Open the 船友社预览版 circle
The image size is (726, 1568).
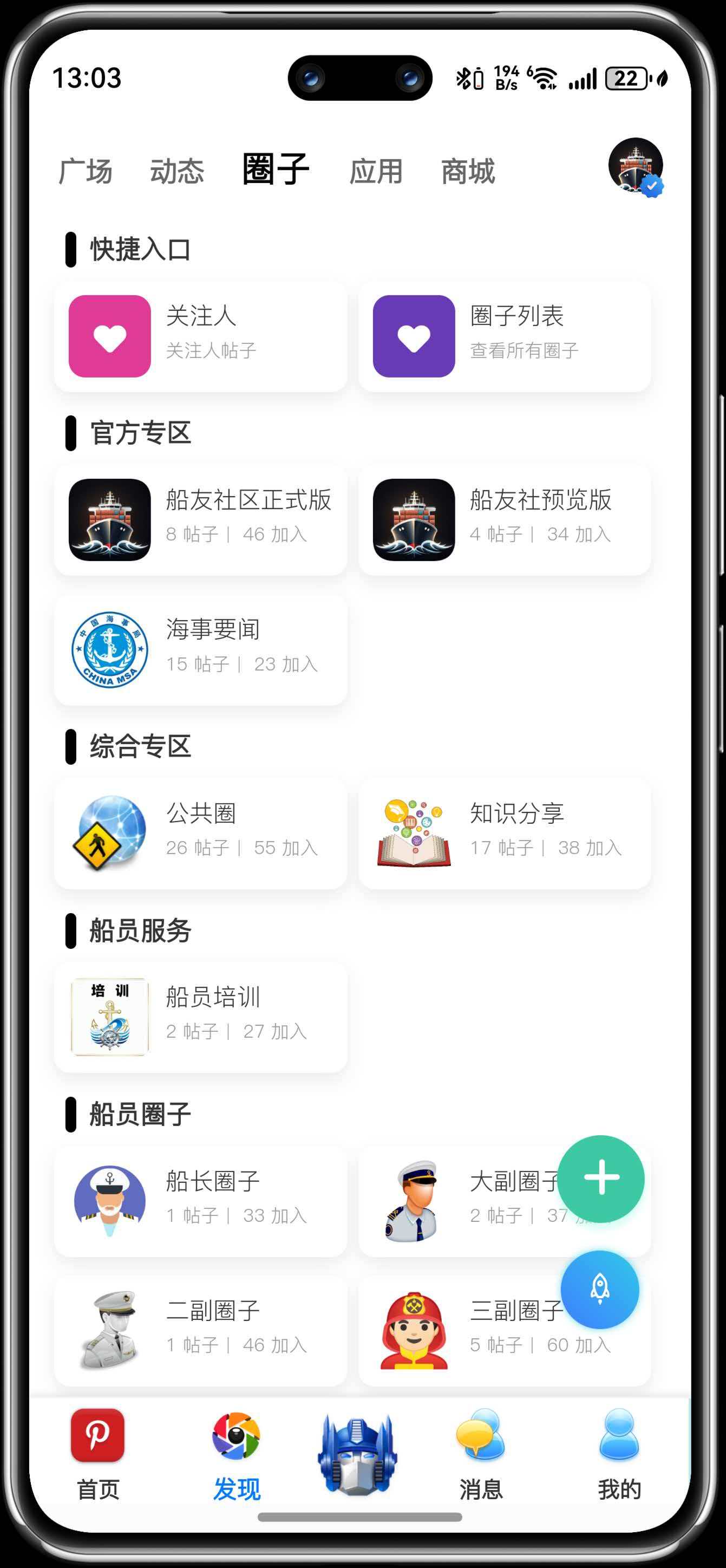click(x=505, y=519)
